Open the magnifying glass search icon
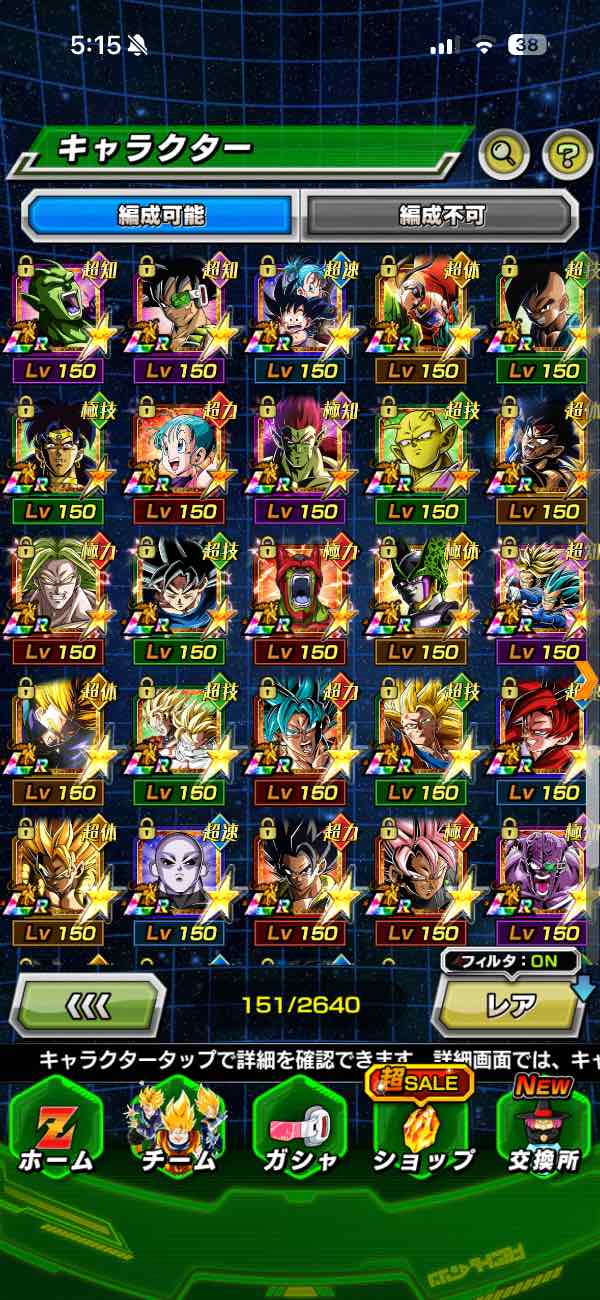This screenshot has width=600, height=1300. pos(505,153)
